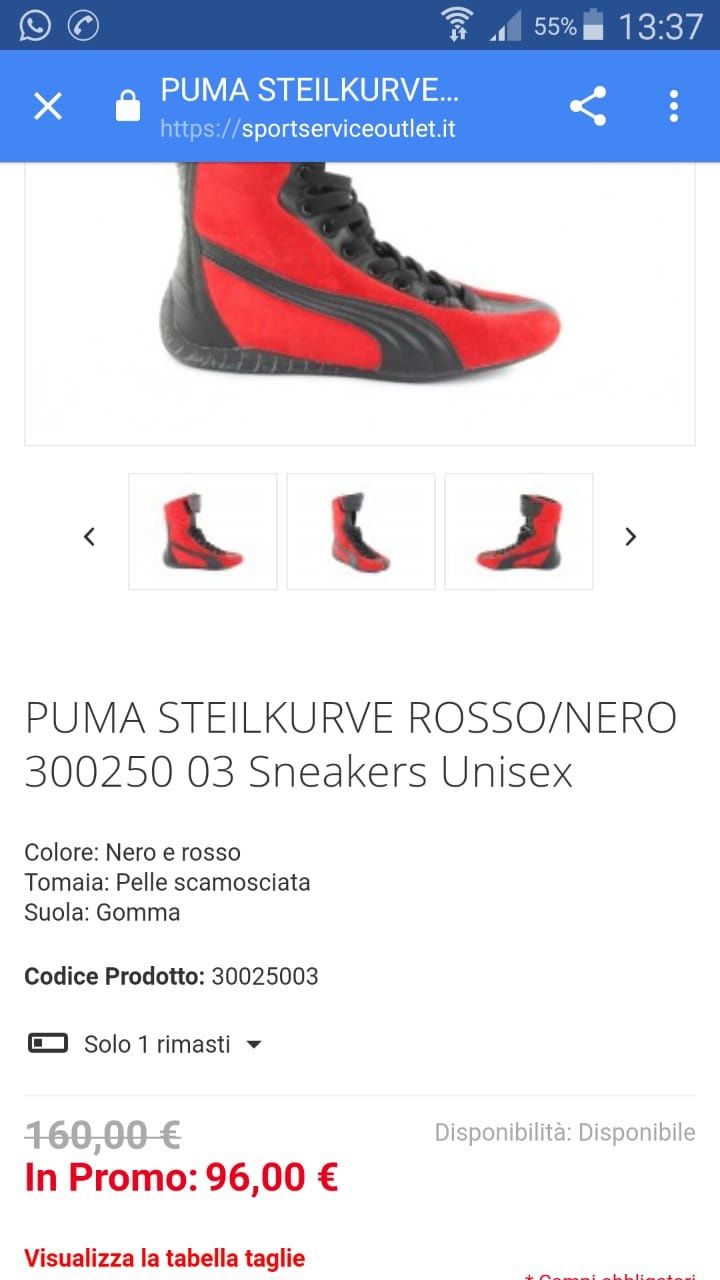
Task: Share this product page
Action: point(588,106)
